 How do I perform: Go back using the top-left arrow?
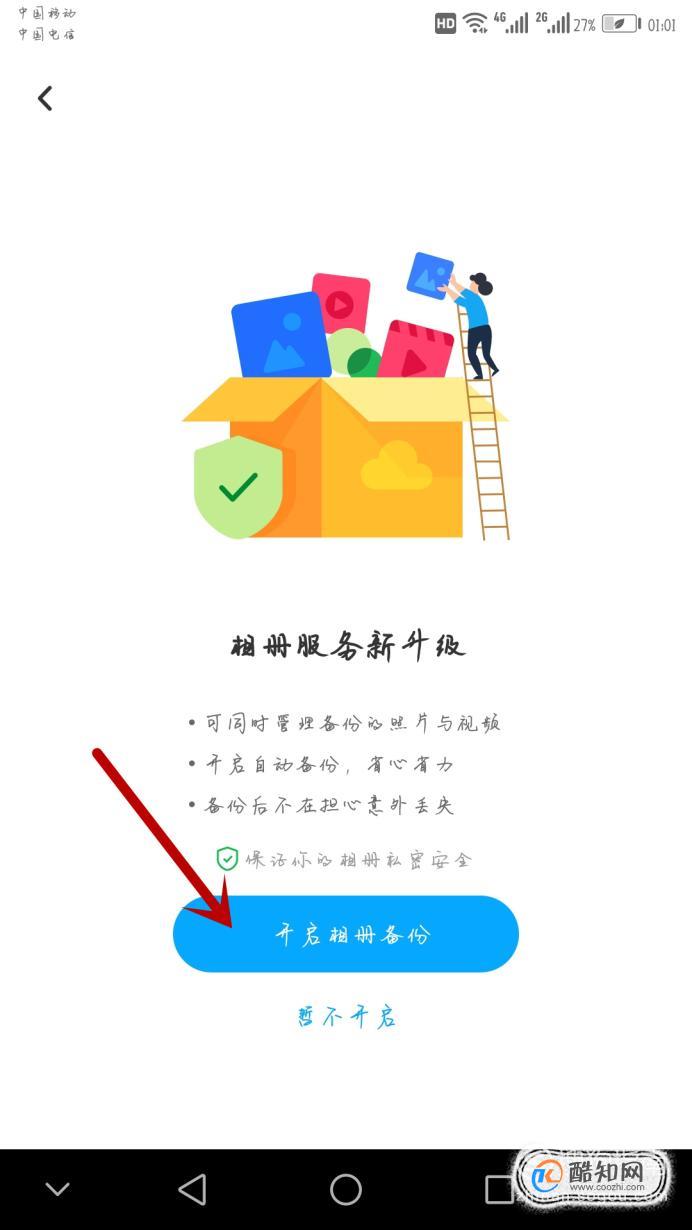45,98
